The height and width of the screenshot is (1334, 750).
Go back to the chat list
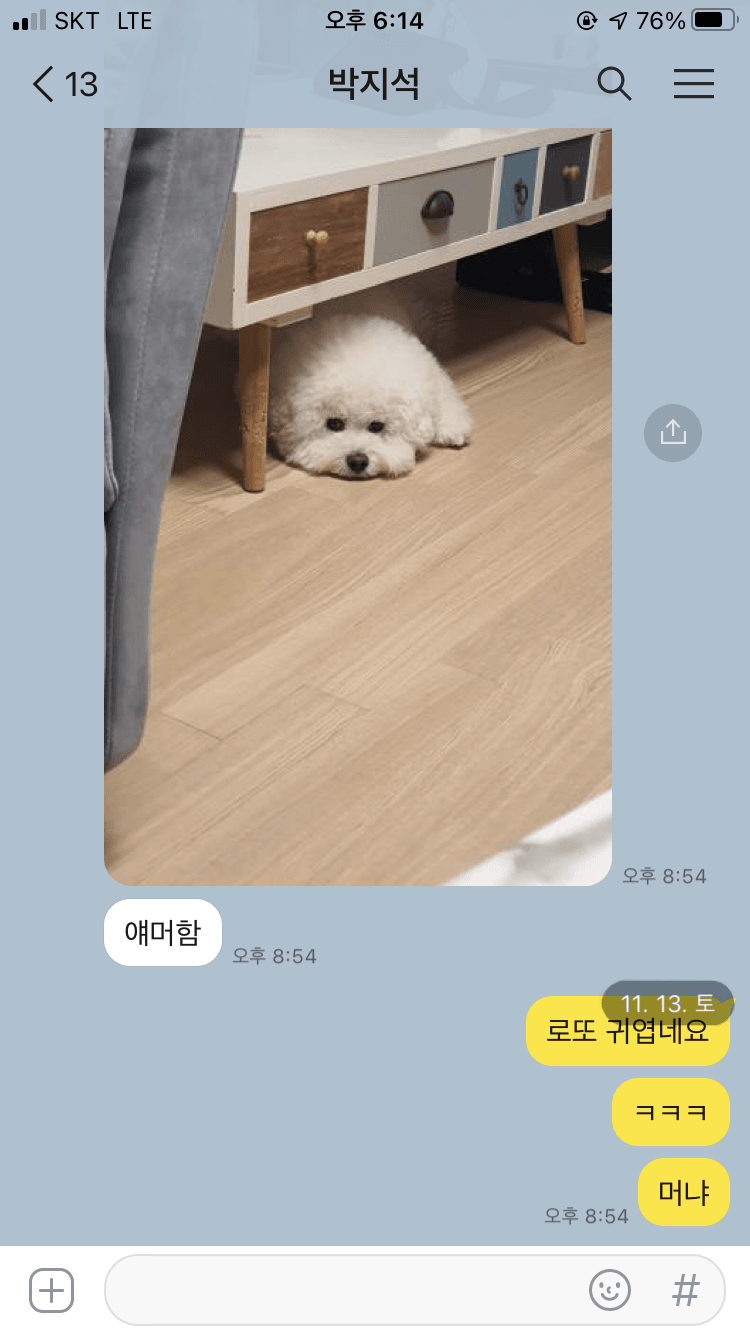[x=62, y=85]
